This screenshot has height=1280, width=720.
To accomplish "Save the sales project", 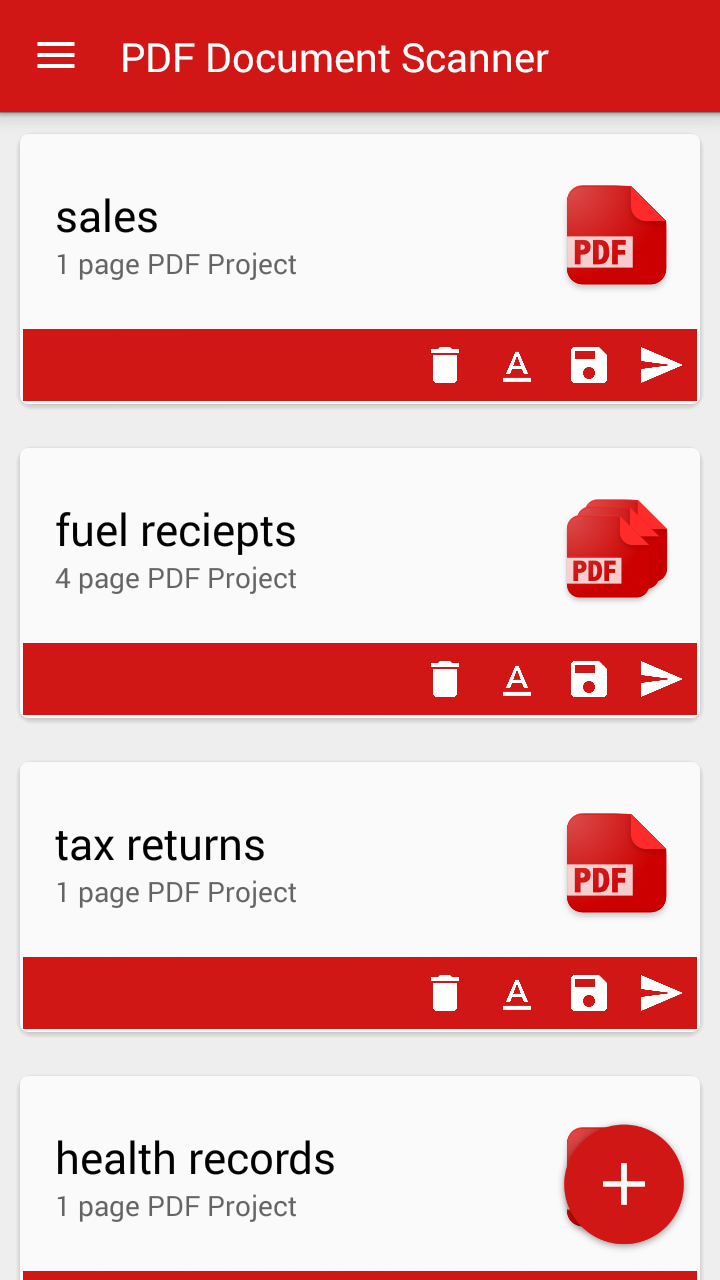I will 589,365.
